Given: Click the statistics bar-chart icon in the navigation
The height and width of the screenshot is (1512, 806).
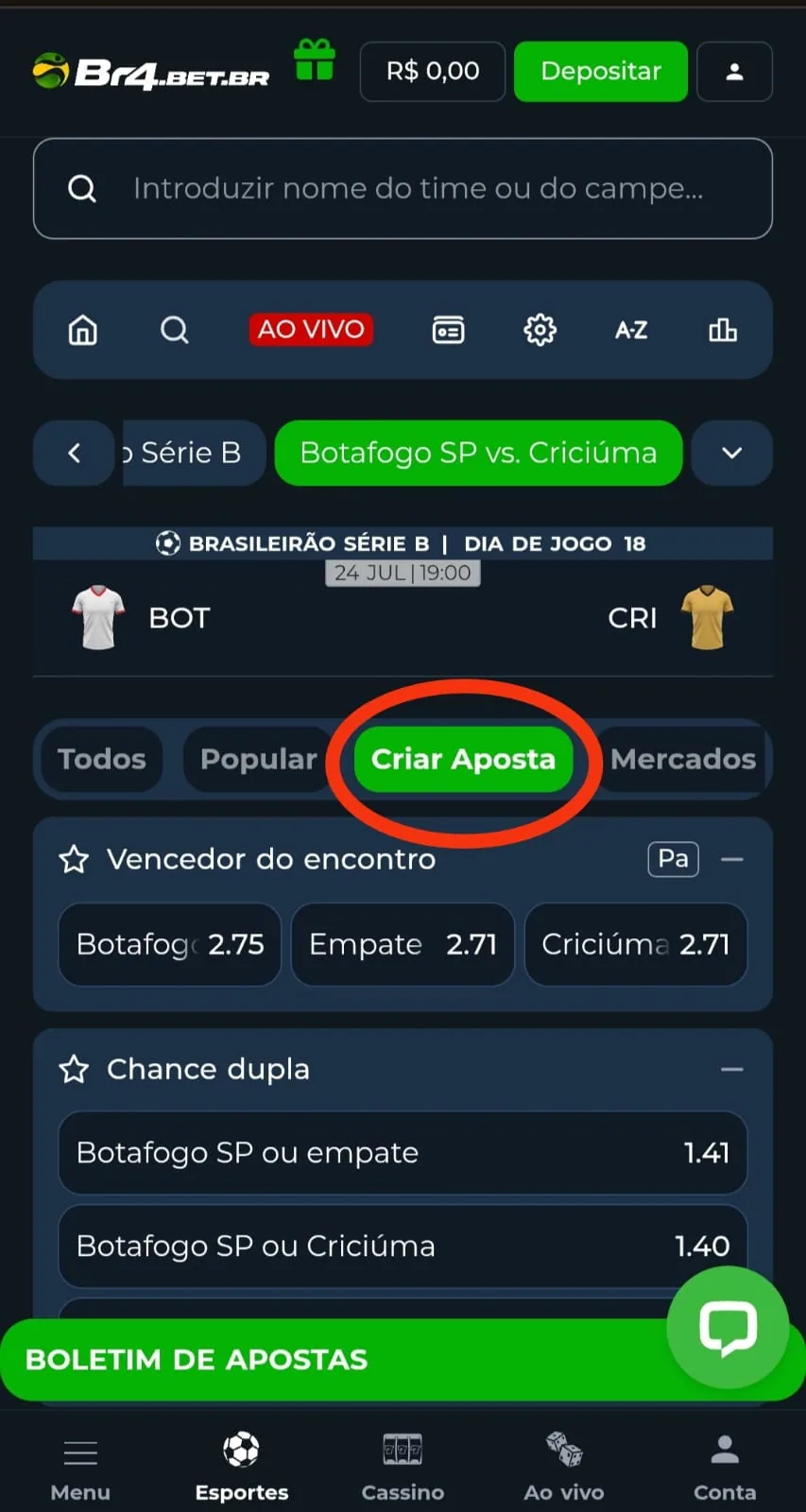Looking at the screenshot, I should [x=723, y=330].
